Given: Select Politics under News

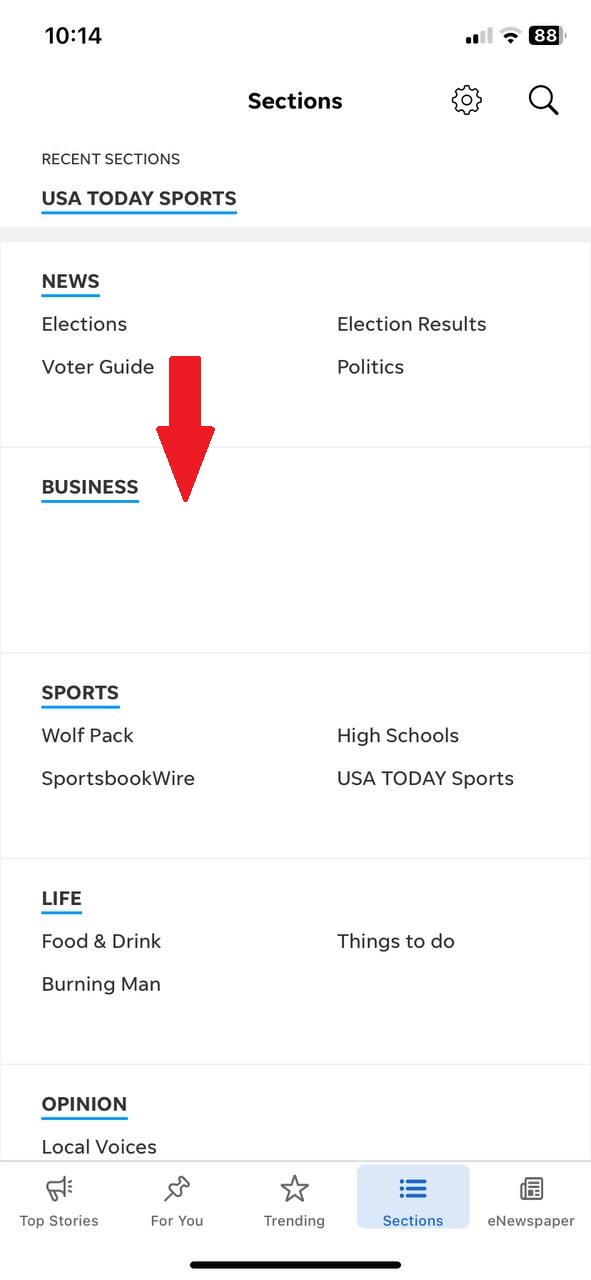Looking at the screenshot, I should (x=370, y=367).
